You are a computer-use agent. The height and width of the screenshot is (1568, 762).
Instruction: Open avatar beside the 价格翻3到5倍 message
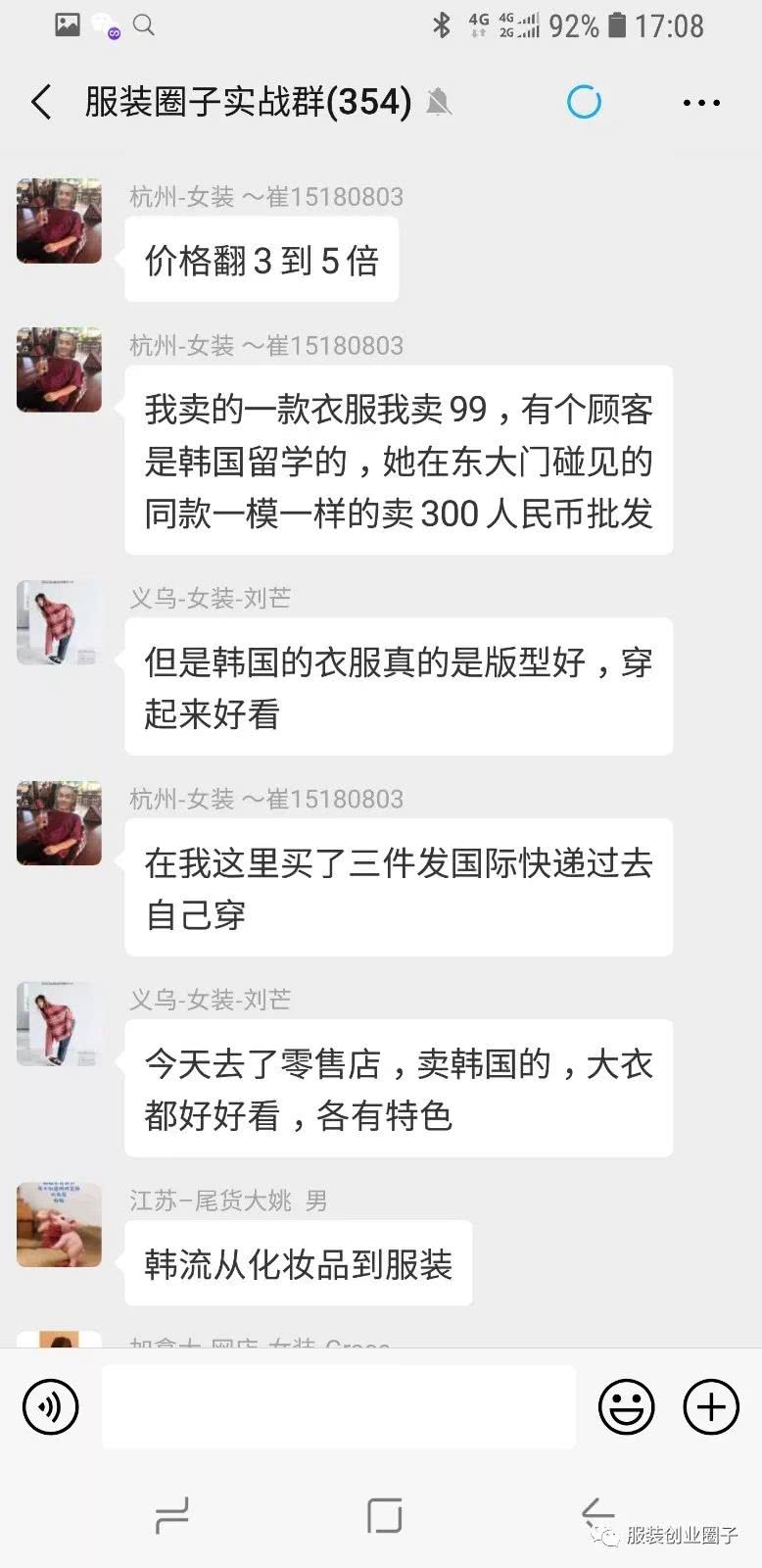point(60,220)
